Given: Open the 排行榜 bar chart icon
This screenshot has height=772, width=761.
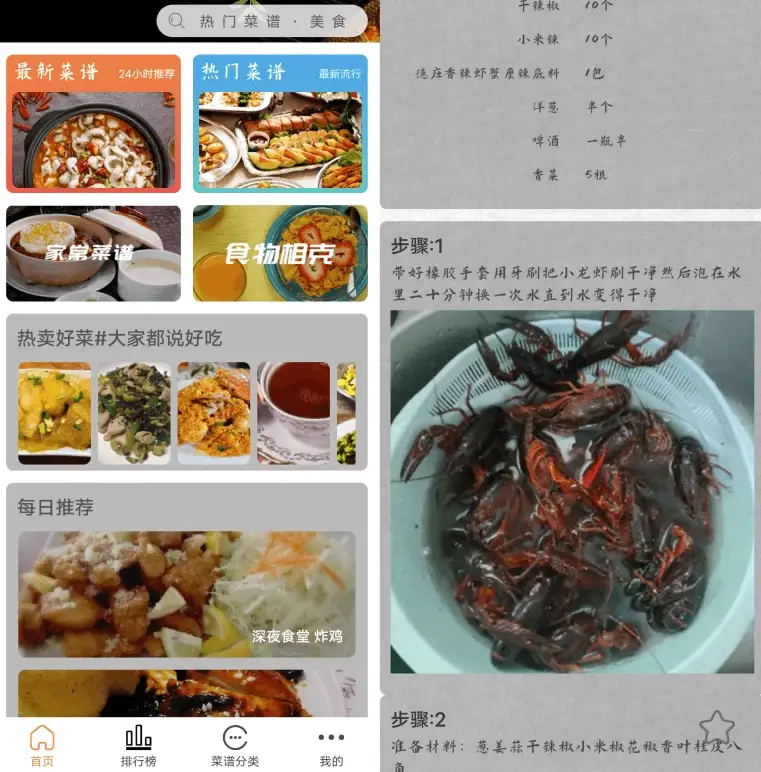Looking at the screenshot, I should 137,737.
